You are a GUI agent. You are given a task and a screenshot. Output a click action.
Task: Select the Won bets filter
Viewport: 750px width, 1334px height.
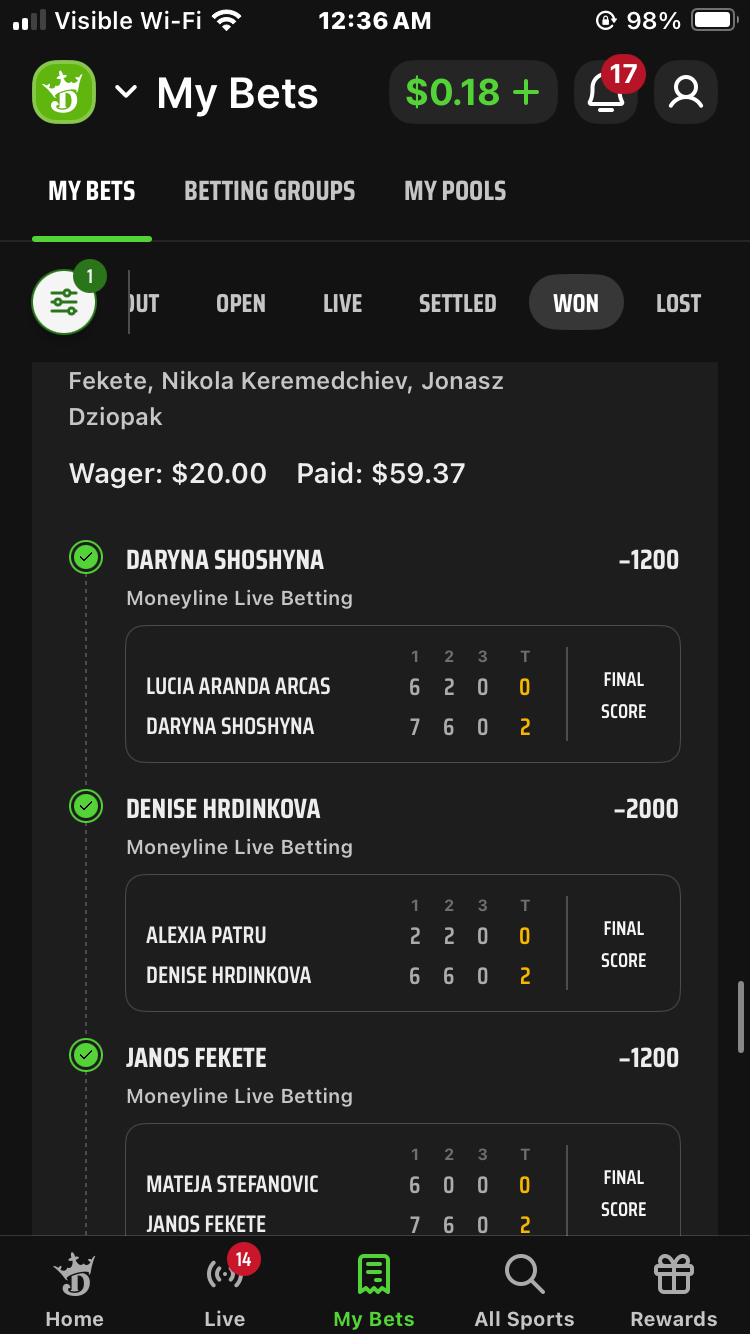[576, 303]
